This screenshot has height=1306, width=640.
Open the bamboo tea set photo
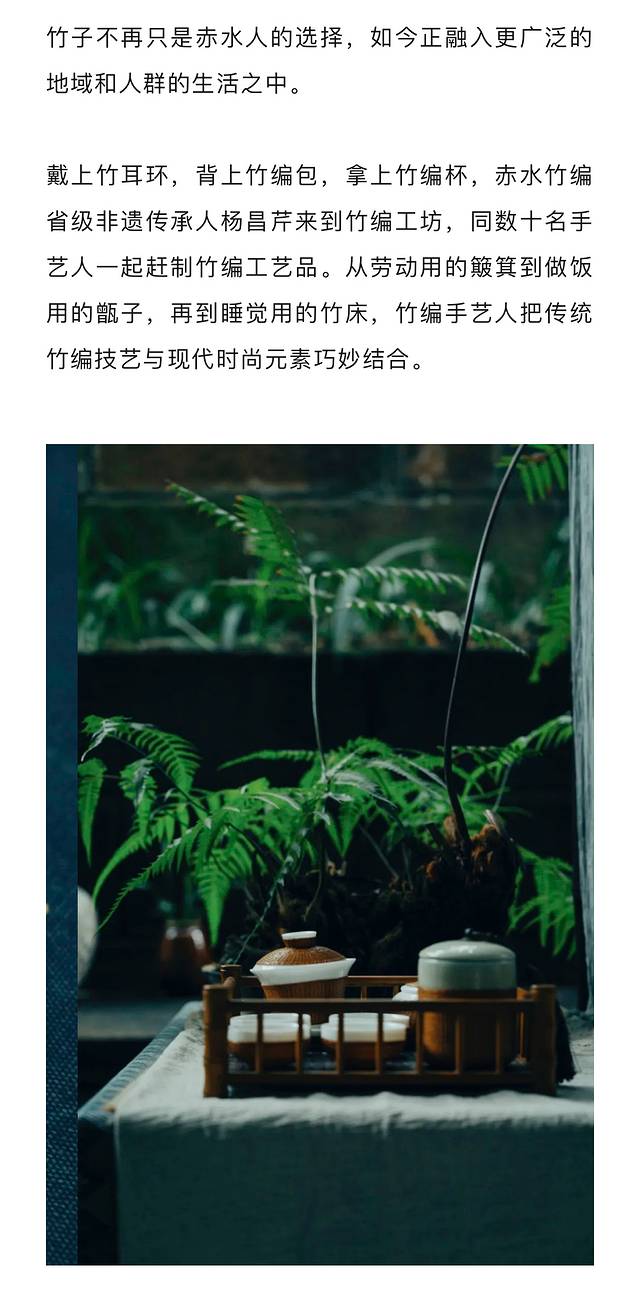[x=320, y=854]
